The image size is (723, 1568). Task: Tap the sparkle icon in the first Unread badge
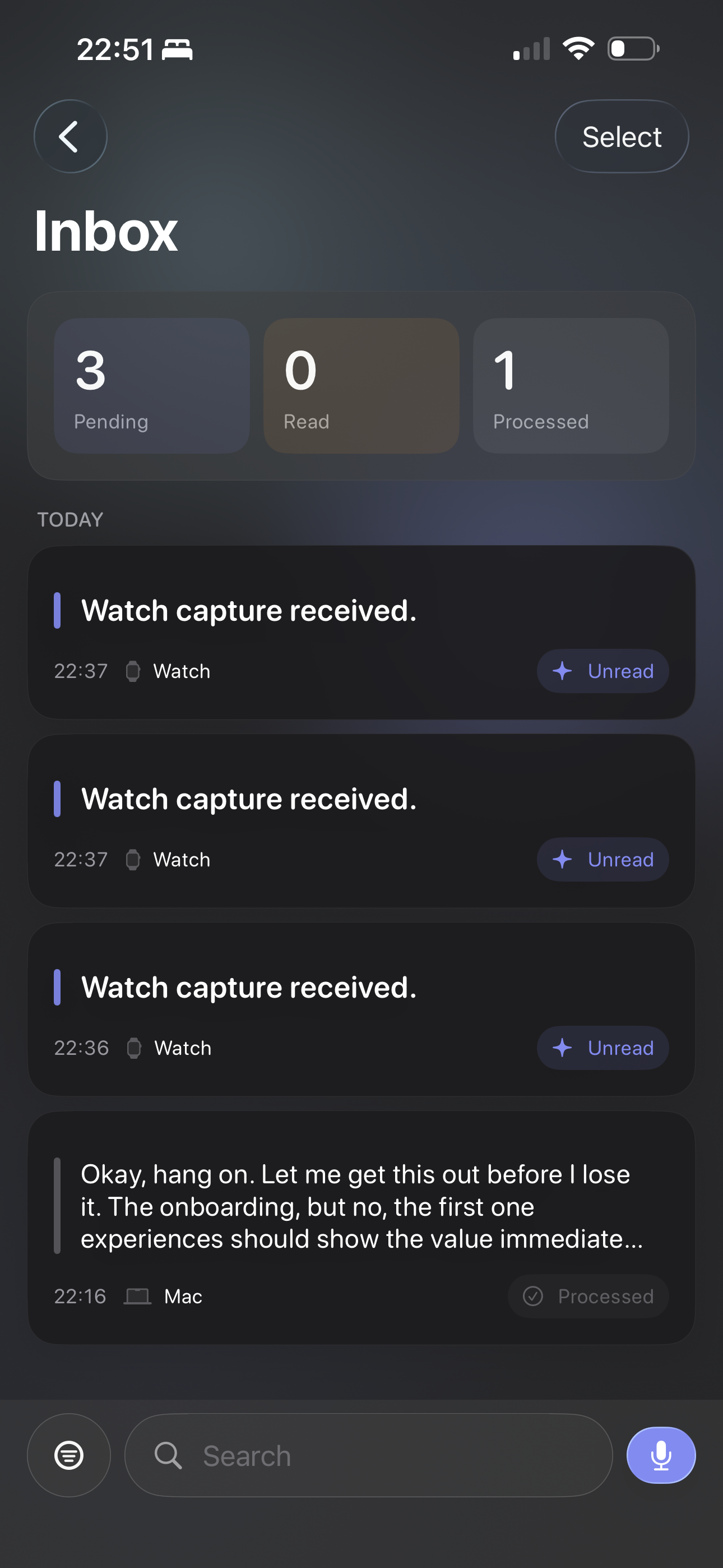coord(563,671)
